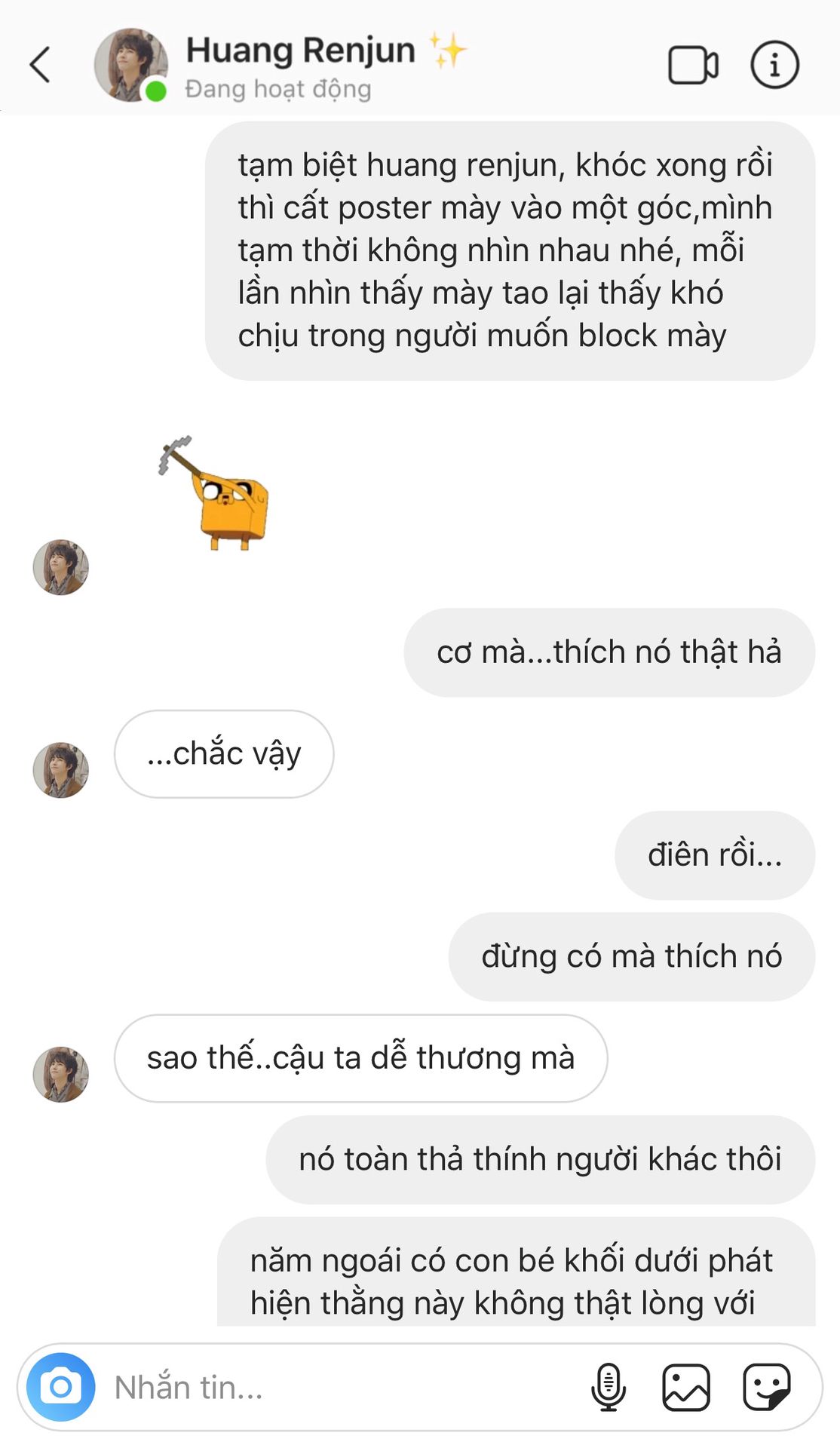Open the sticker picker
The image size is (840, 1448).
(766, 1386)
